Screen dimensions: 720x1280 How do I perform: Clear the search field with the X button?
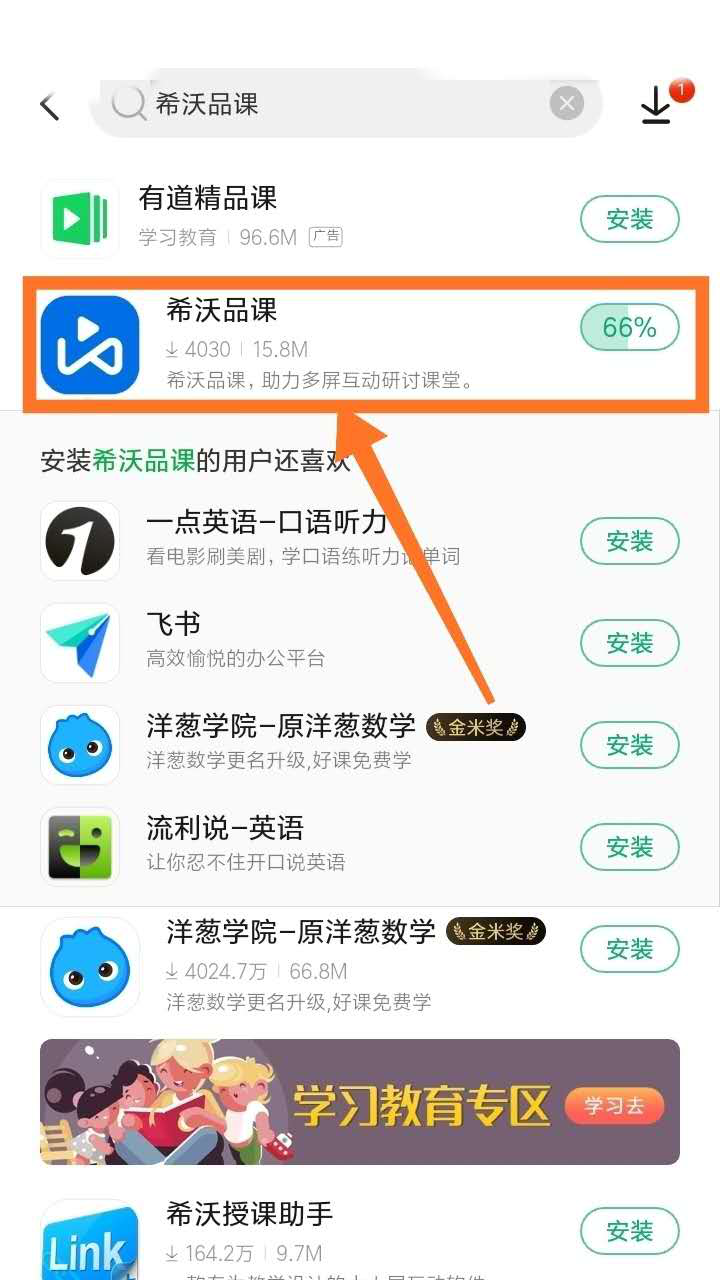pyautogui.click(x=566, y=102)
